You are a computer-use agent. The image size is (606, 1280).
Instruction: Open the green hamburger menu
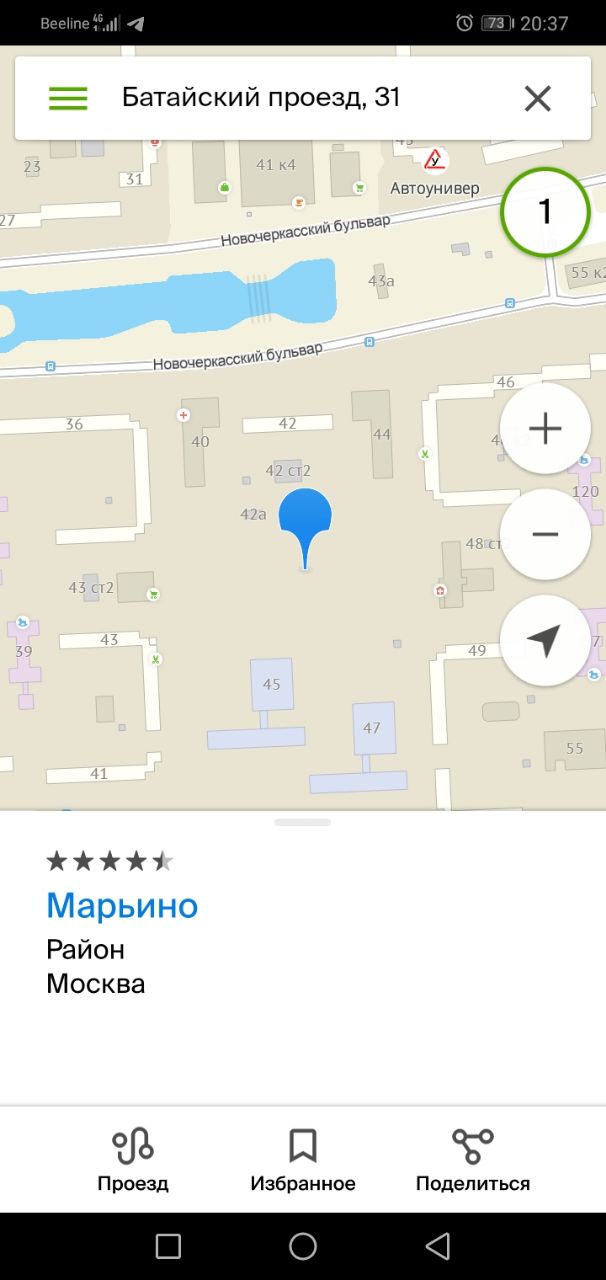click(68, 98)
